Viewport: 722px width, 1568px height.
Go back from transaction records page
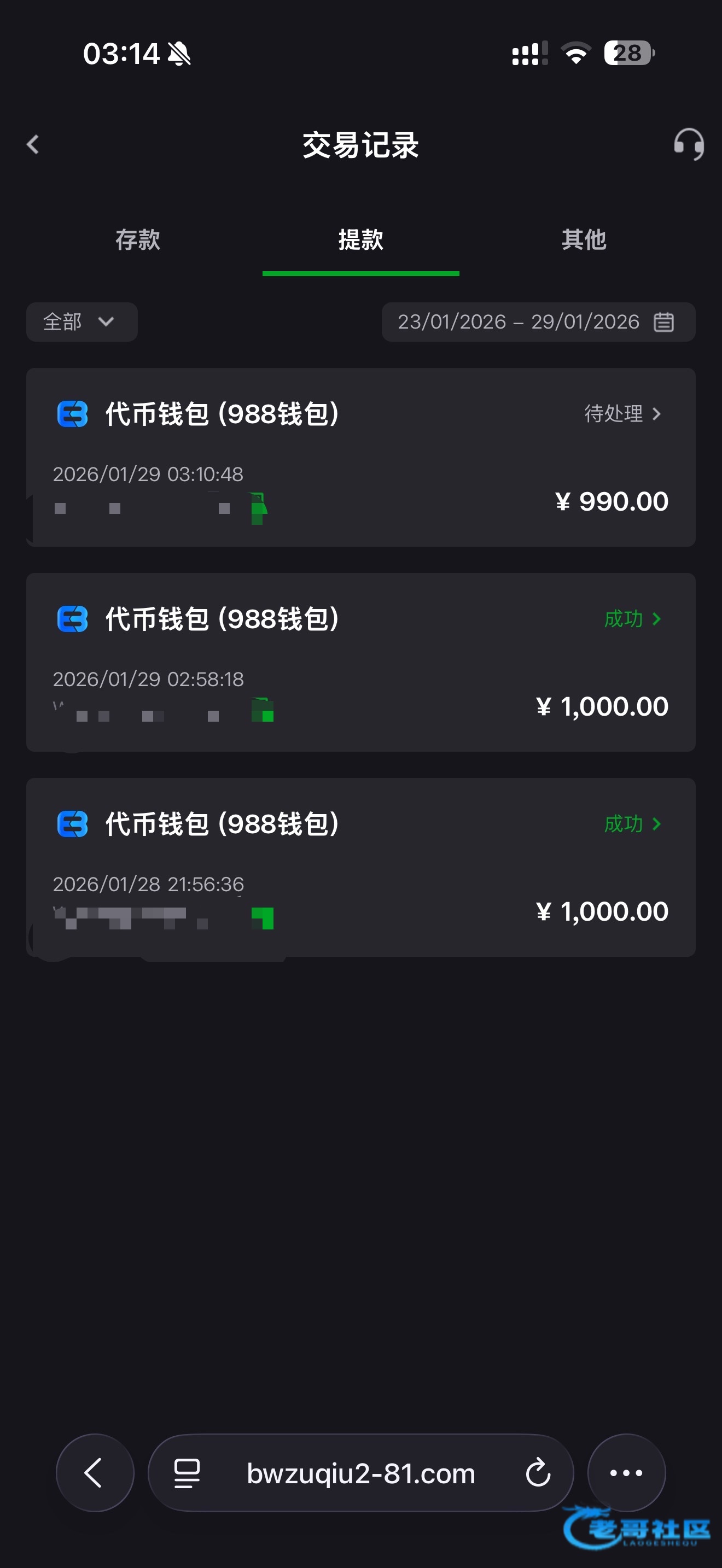(x=33, y=145)
